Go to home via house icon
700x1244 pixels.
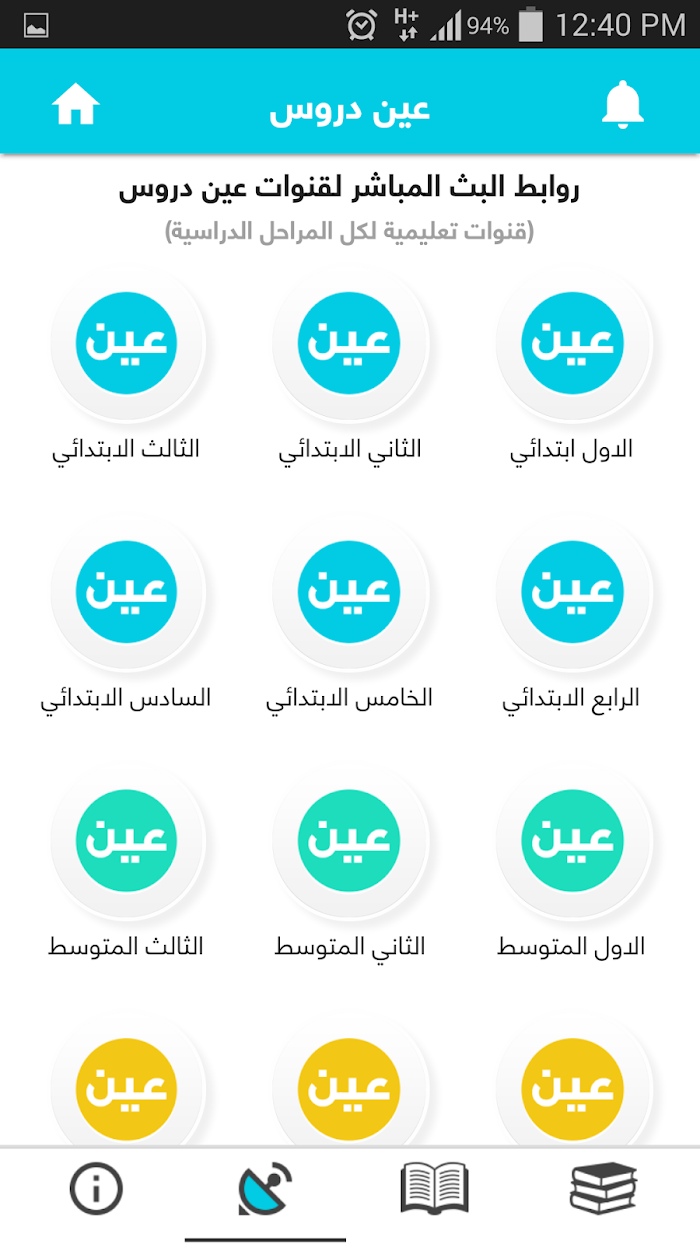(x=77, y=104)
